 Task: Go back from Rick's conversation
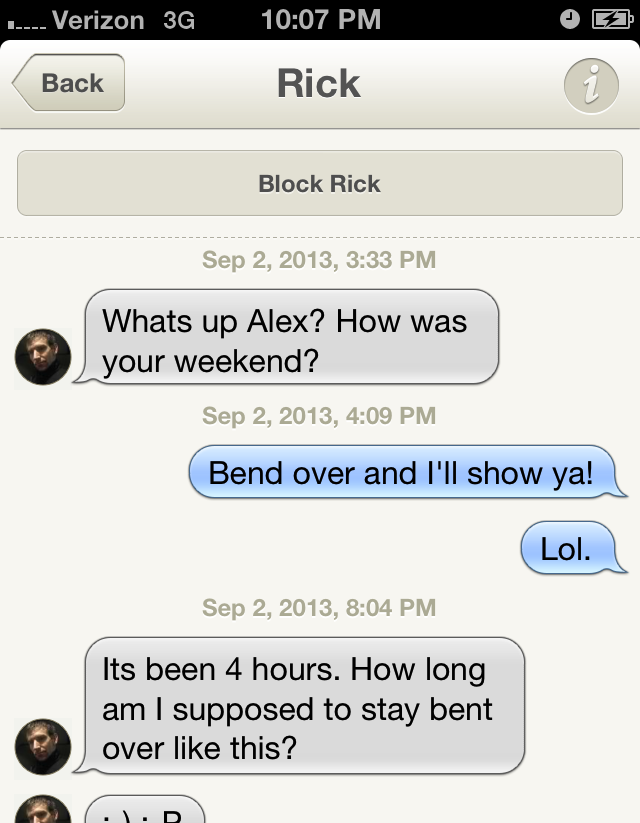(70, 83)
